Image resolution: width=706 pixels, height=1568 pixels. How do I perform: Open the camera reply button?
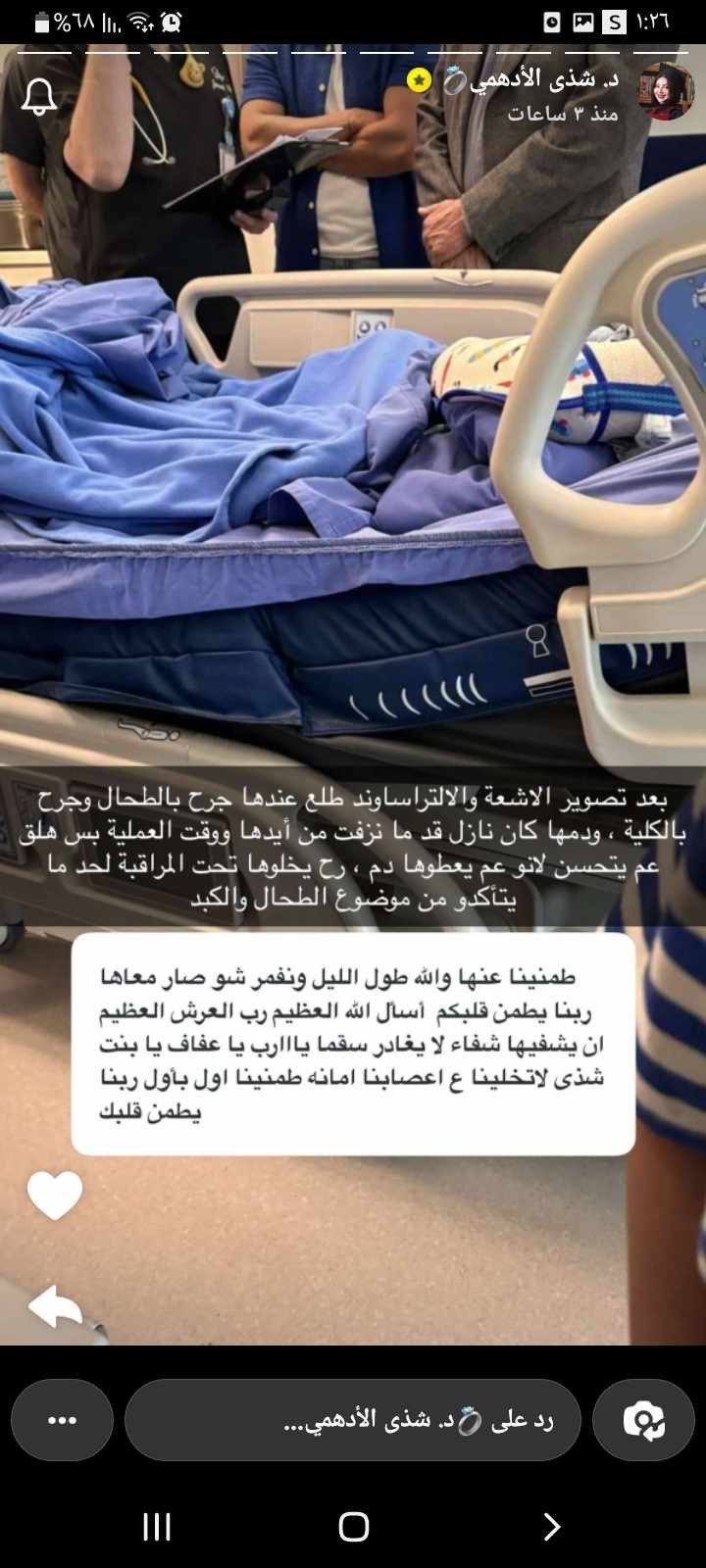tap(644, 1420)
